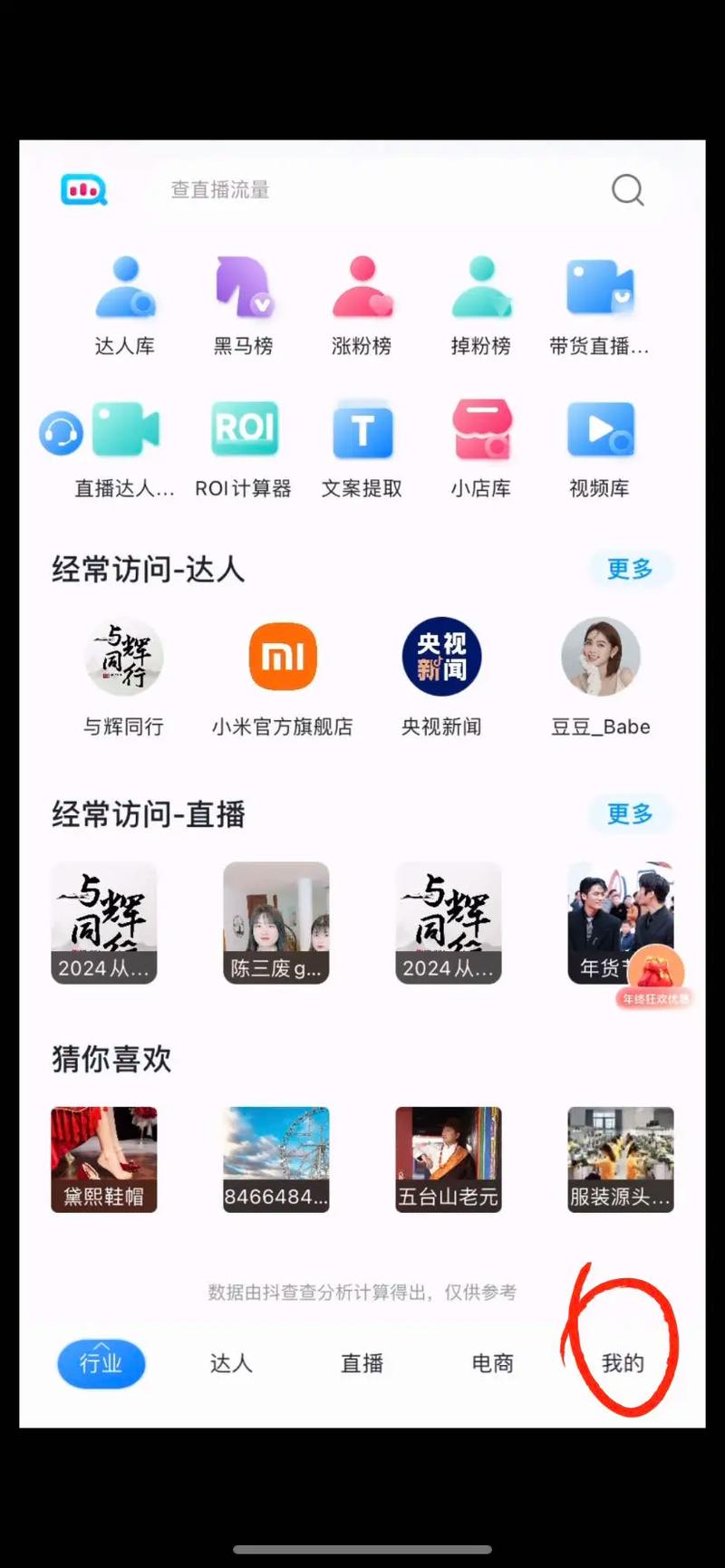This screenshot has width=725, height=1568.
Task: Open the 涨粉榜 fan-growth chart icon
Action: pos(362,299)
